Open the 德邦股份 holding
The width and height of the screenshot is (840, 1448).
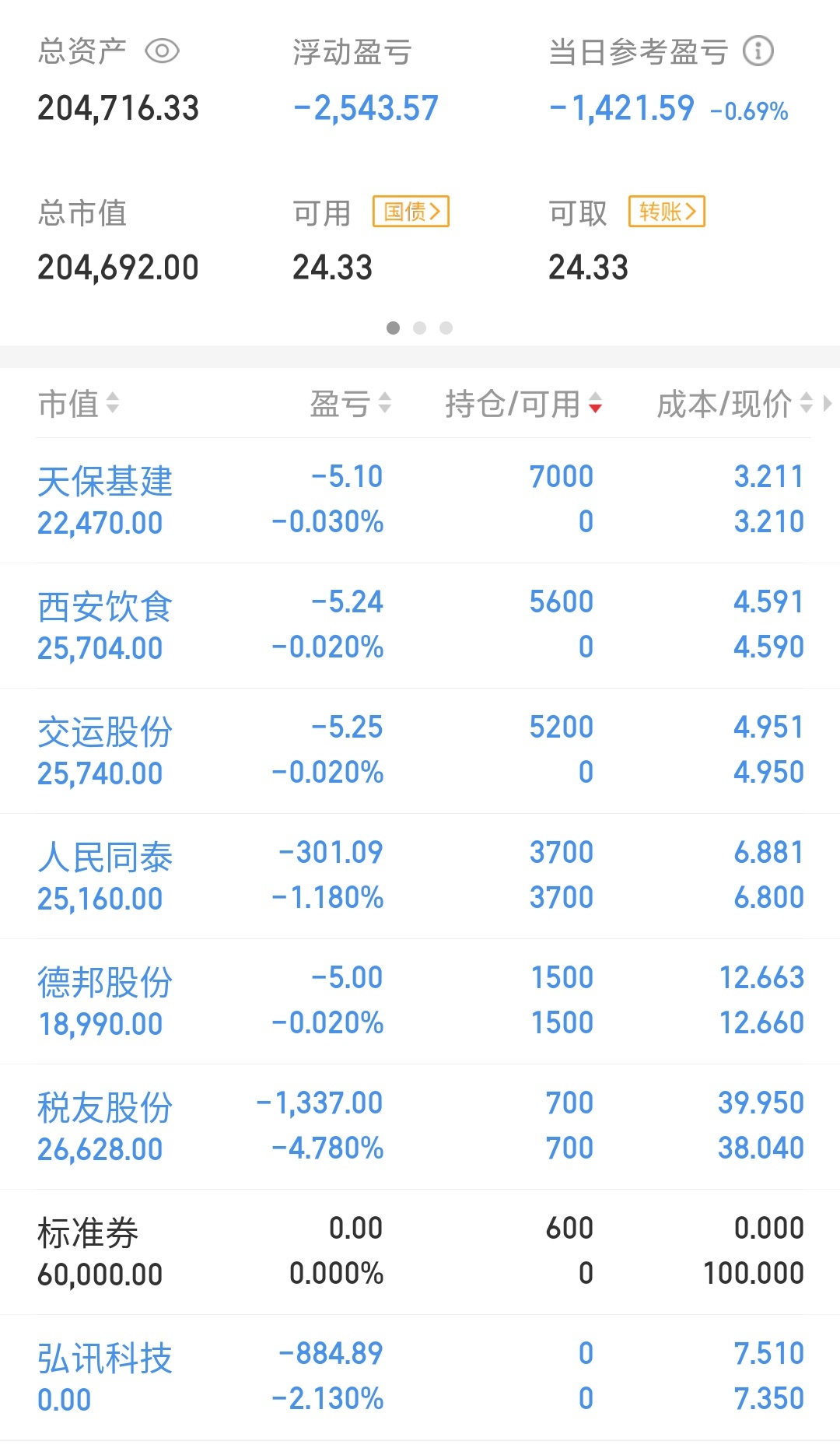click(x=420, y=1001)
